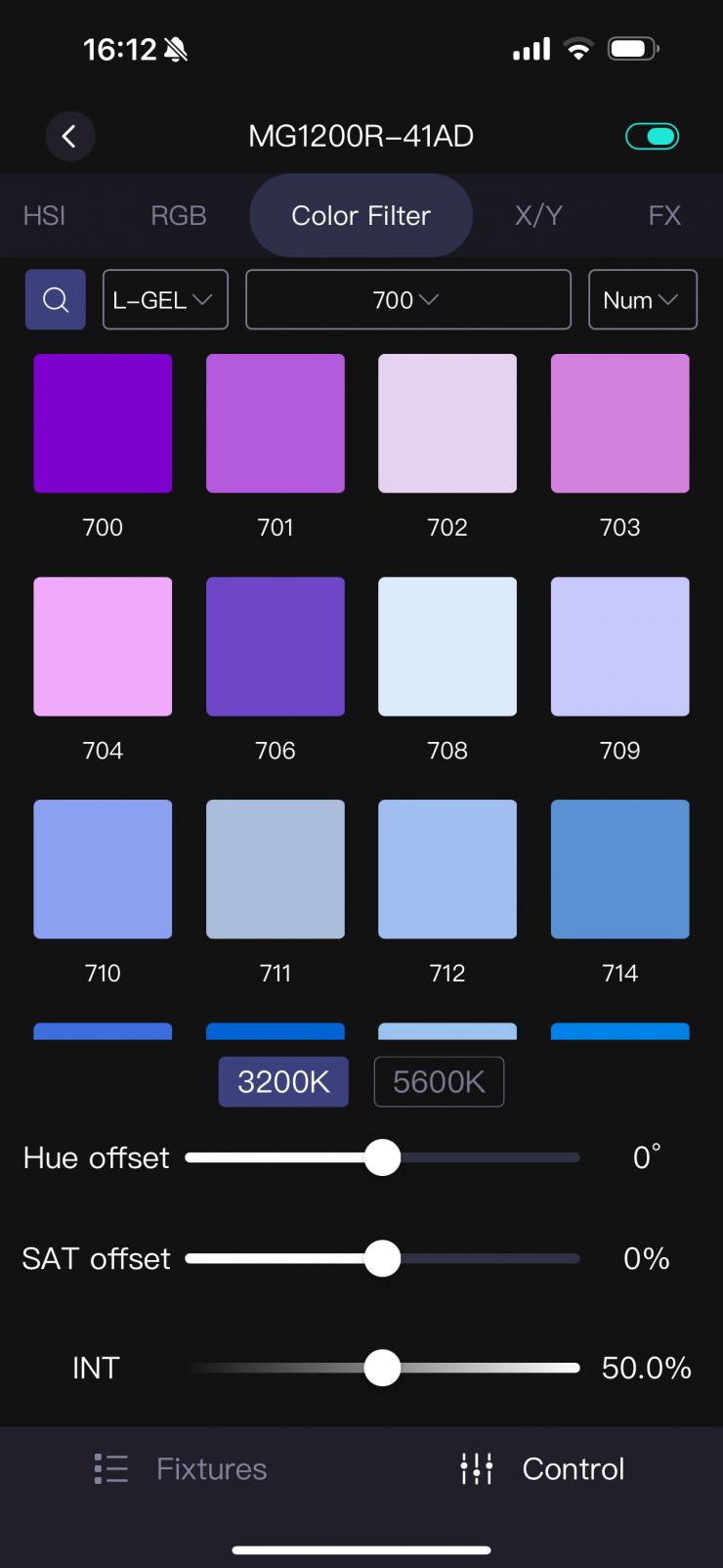Select the 5600K base temperature

[439, 1082]
